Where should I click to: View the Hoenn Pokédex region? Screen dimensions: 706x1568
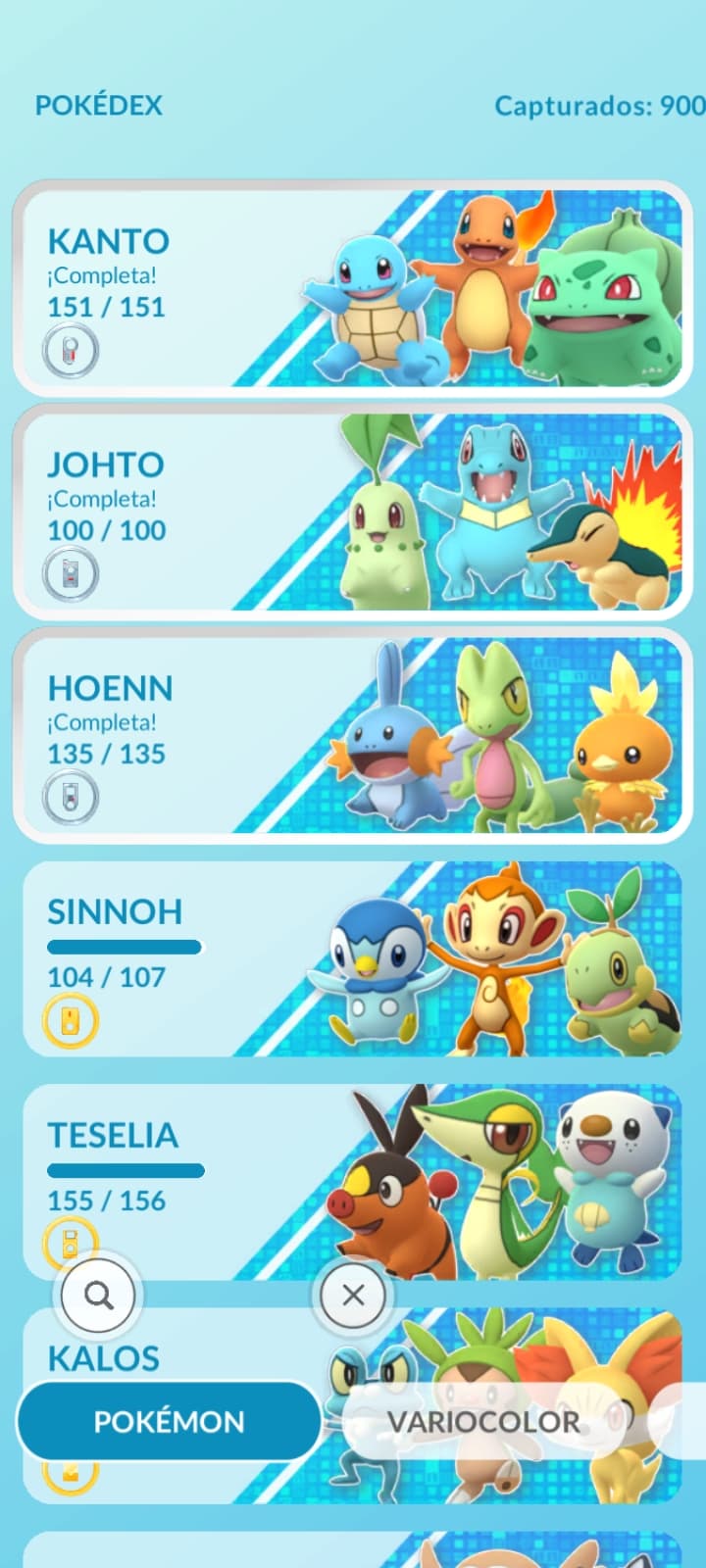click(x=353, y=734)
